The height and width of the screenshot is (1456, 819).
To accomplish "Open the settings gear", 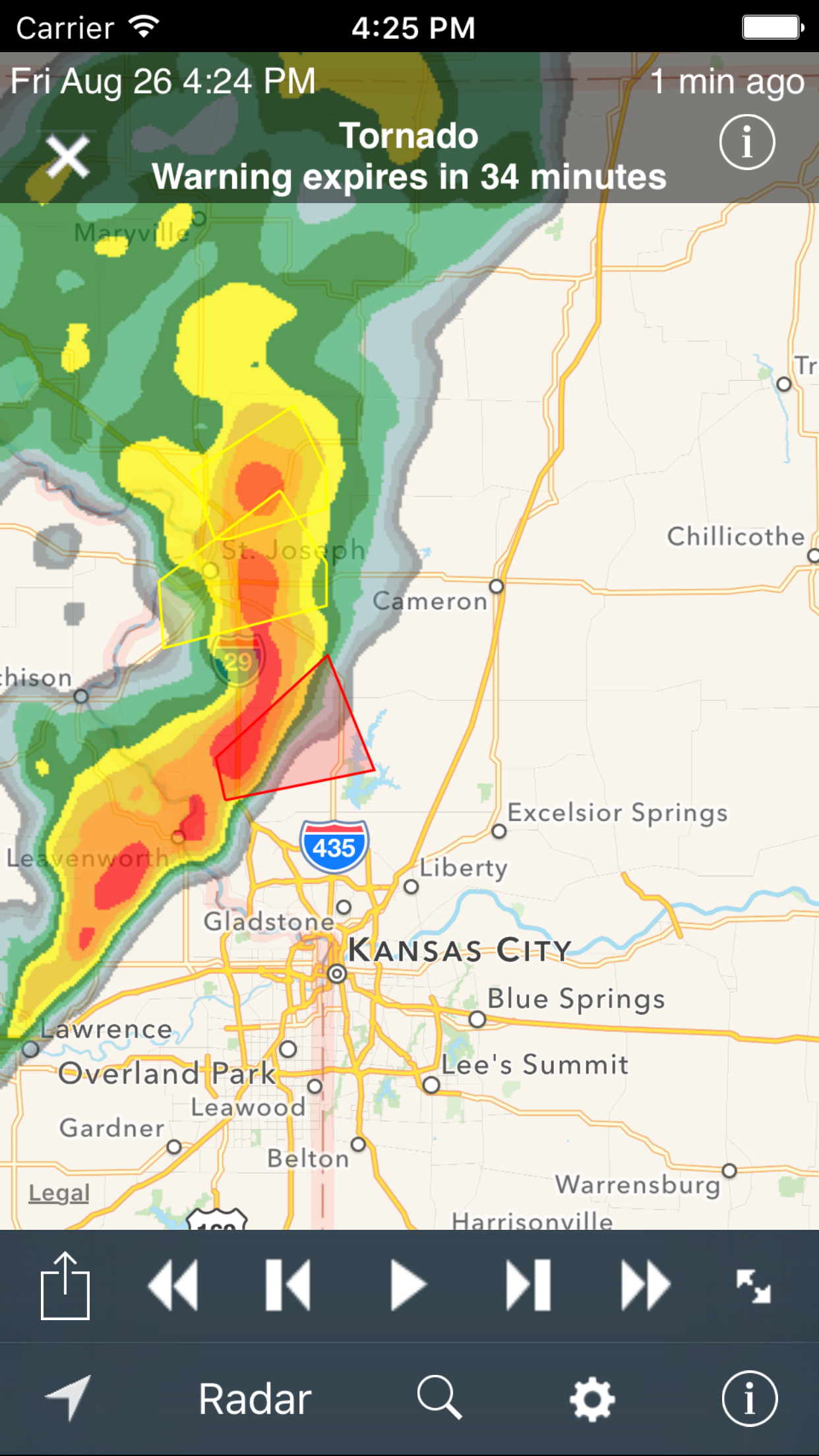I will coord(592,1399).
